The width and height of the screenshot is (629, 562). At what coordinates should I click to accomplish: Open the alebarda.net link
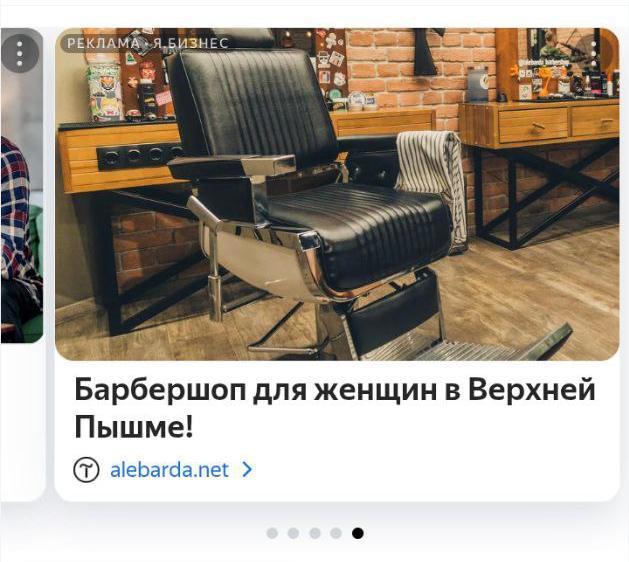coord(169,469)
